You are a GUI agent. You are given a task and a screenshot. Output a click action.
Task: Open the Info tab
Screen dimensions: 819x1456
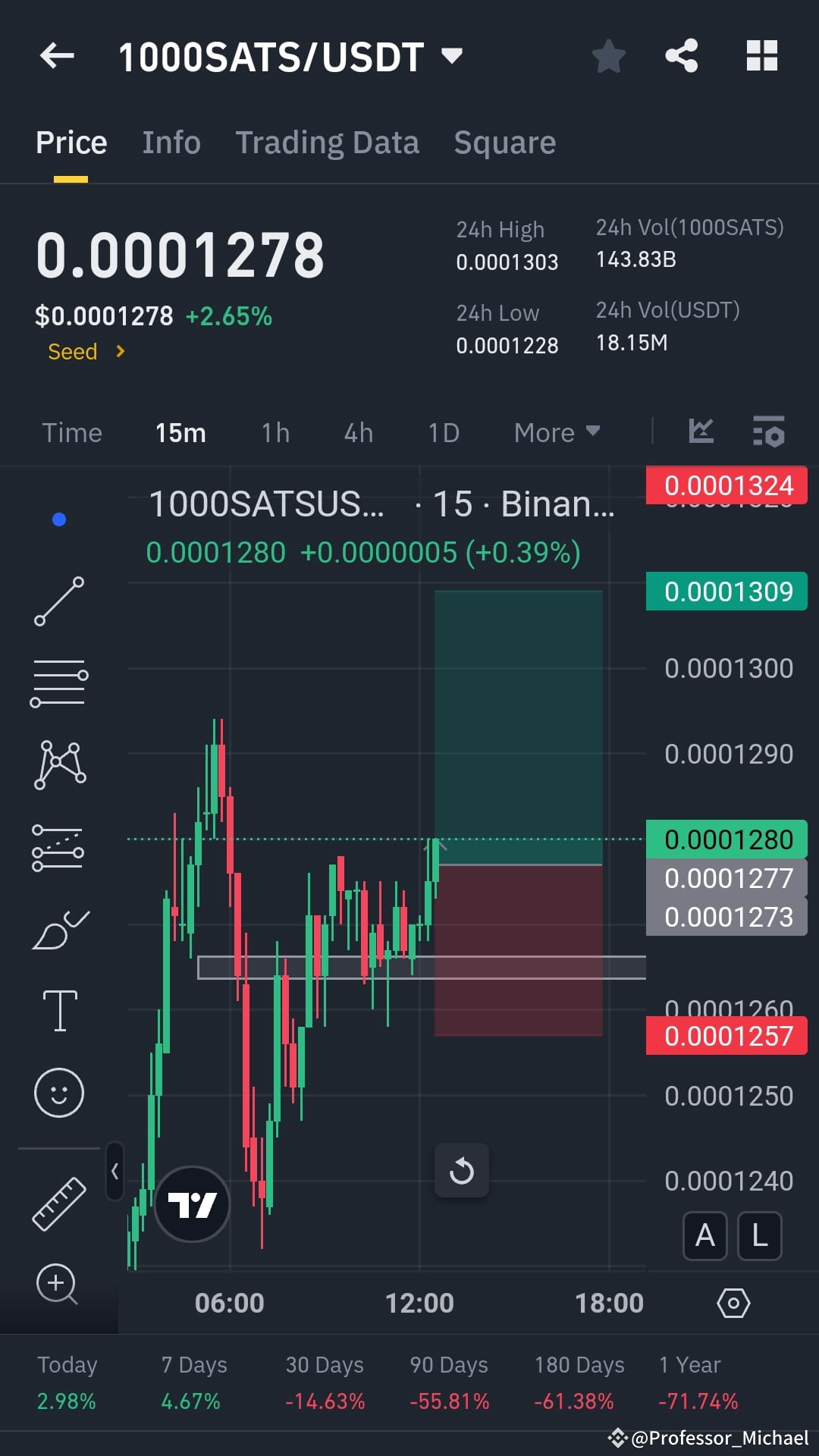point(171,142)
